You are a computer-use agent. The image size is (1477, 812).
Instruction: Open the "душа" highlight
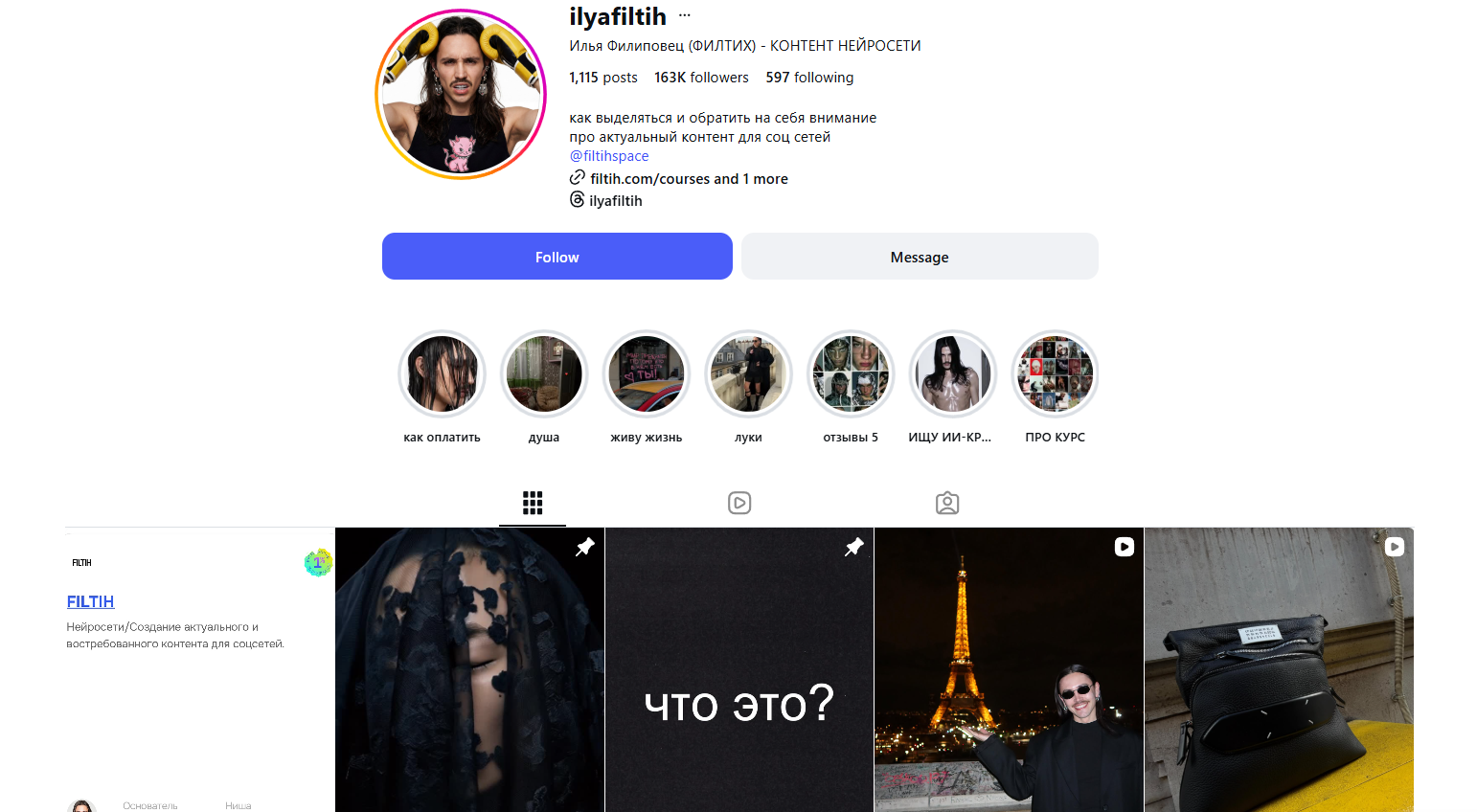[x=544, y=374]
